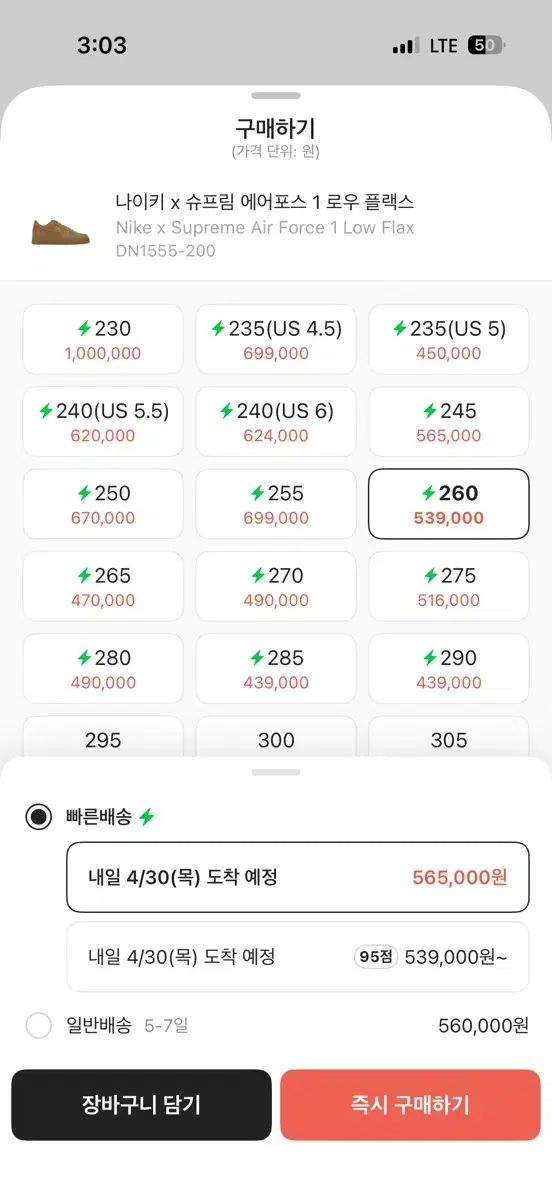Image resolution: width=552 pixels, height=1200 pixels.
Task: Select the 빠른배송 radio option
Action: point(39,817)
